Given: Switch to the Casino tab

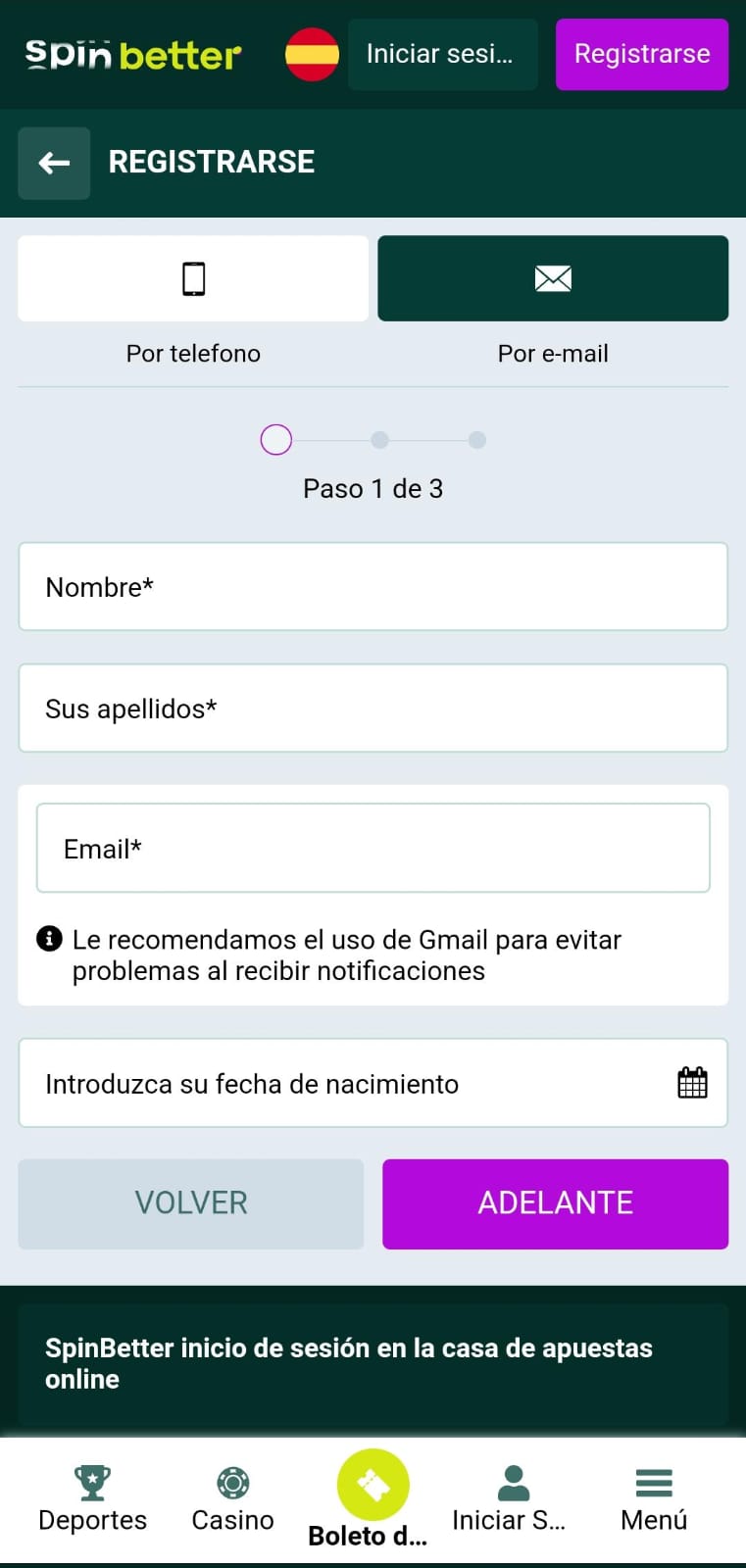Looking at the screenshot, I should (x=232, y=1499).
